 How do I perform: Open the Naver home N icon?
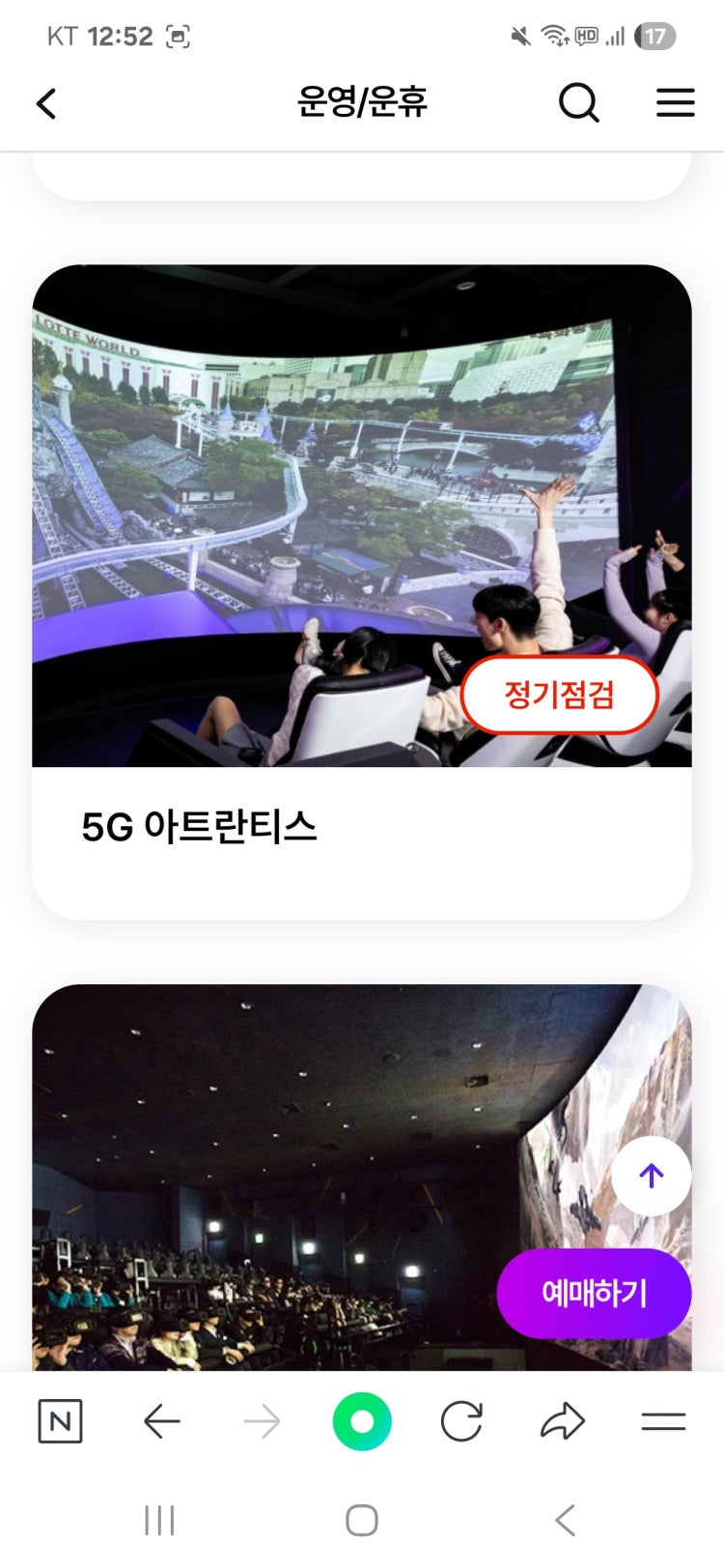coord(60,1421)
